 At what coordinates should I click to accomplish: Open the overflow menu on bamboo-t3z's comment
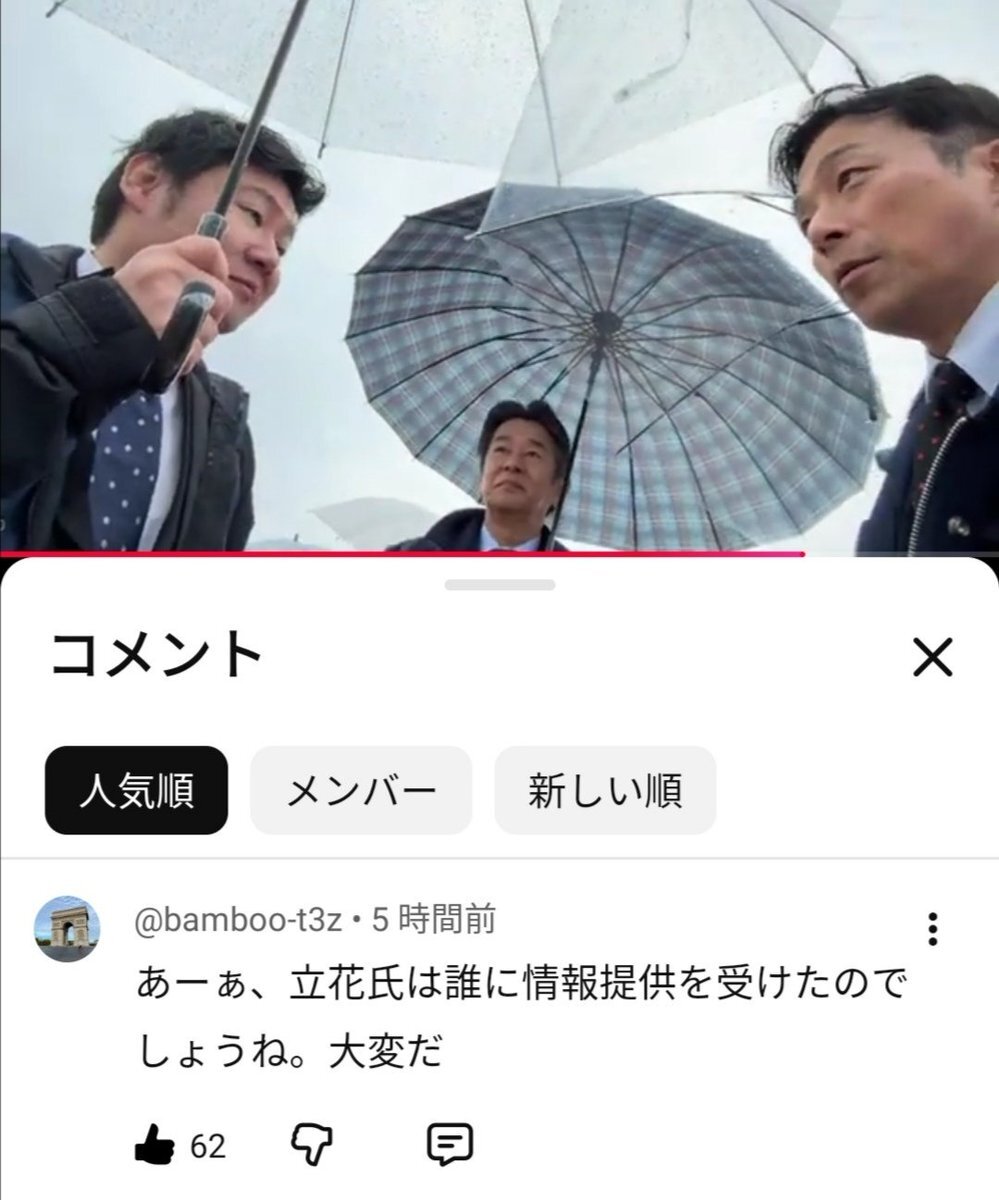(932, 929)
